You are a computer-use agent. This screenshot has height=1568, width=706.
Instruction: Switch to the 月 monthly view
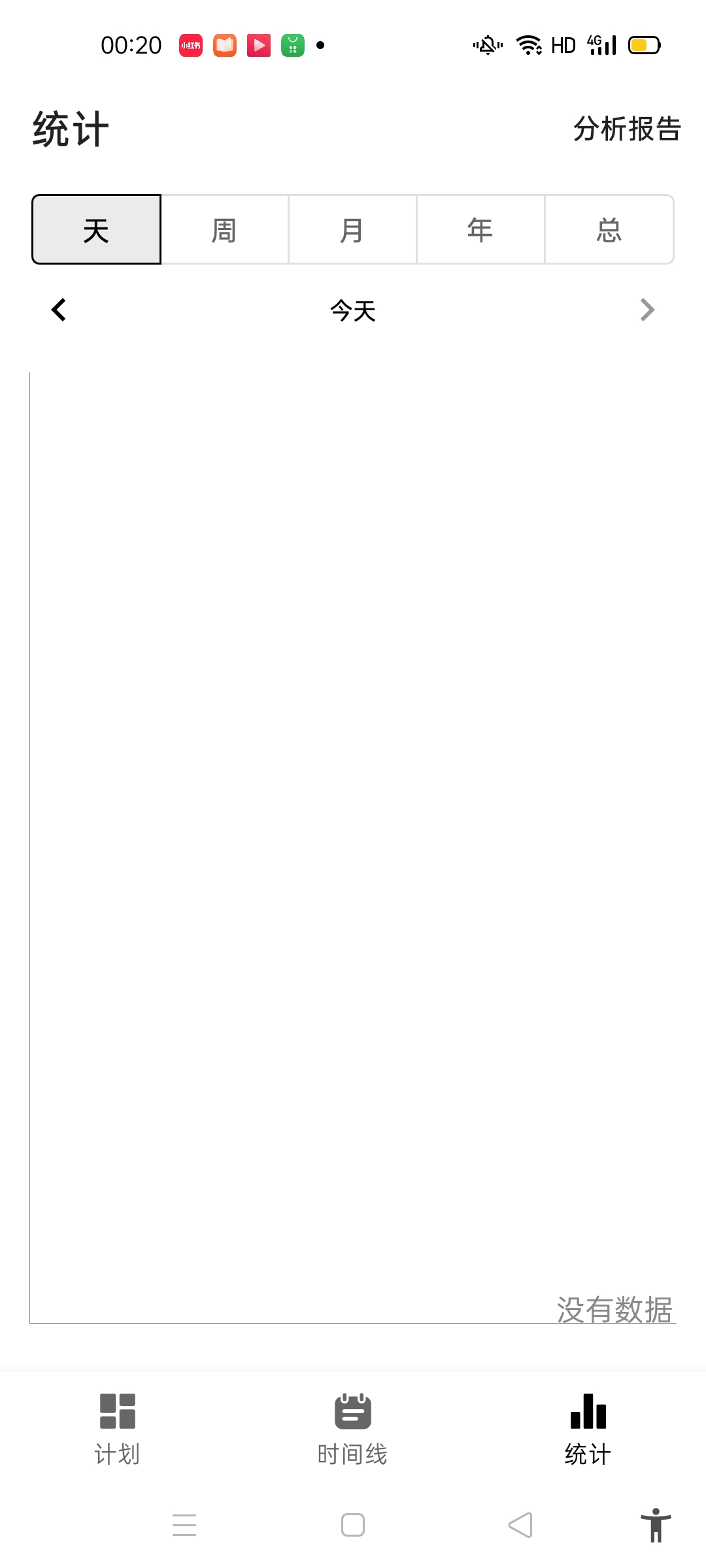click(352, 230)
